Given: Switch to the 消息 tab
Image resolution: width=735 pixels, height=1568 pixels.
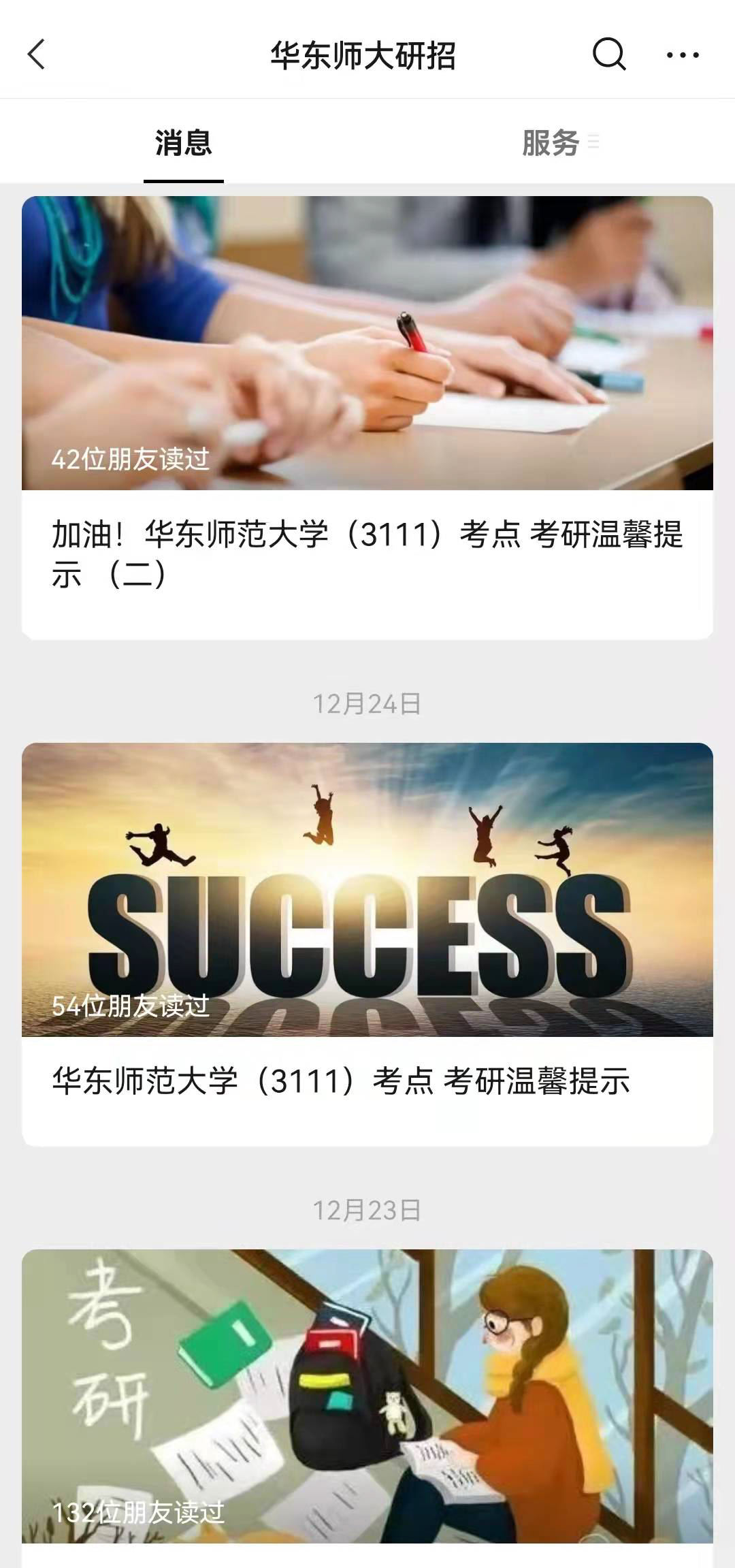Looking at the screenshot, I should [183, 143].
